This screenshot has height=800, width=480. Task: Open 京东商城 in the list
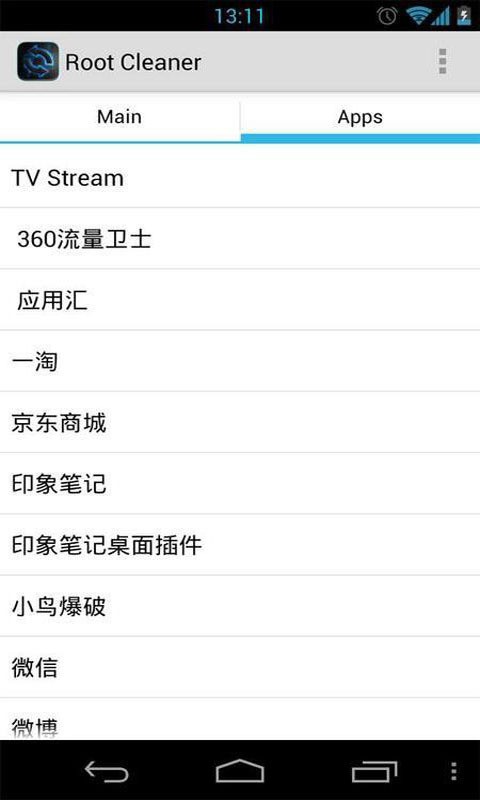(x=240, y=422)
